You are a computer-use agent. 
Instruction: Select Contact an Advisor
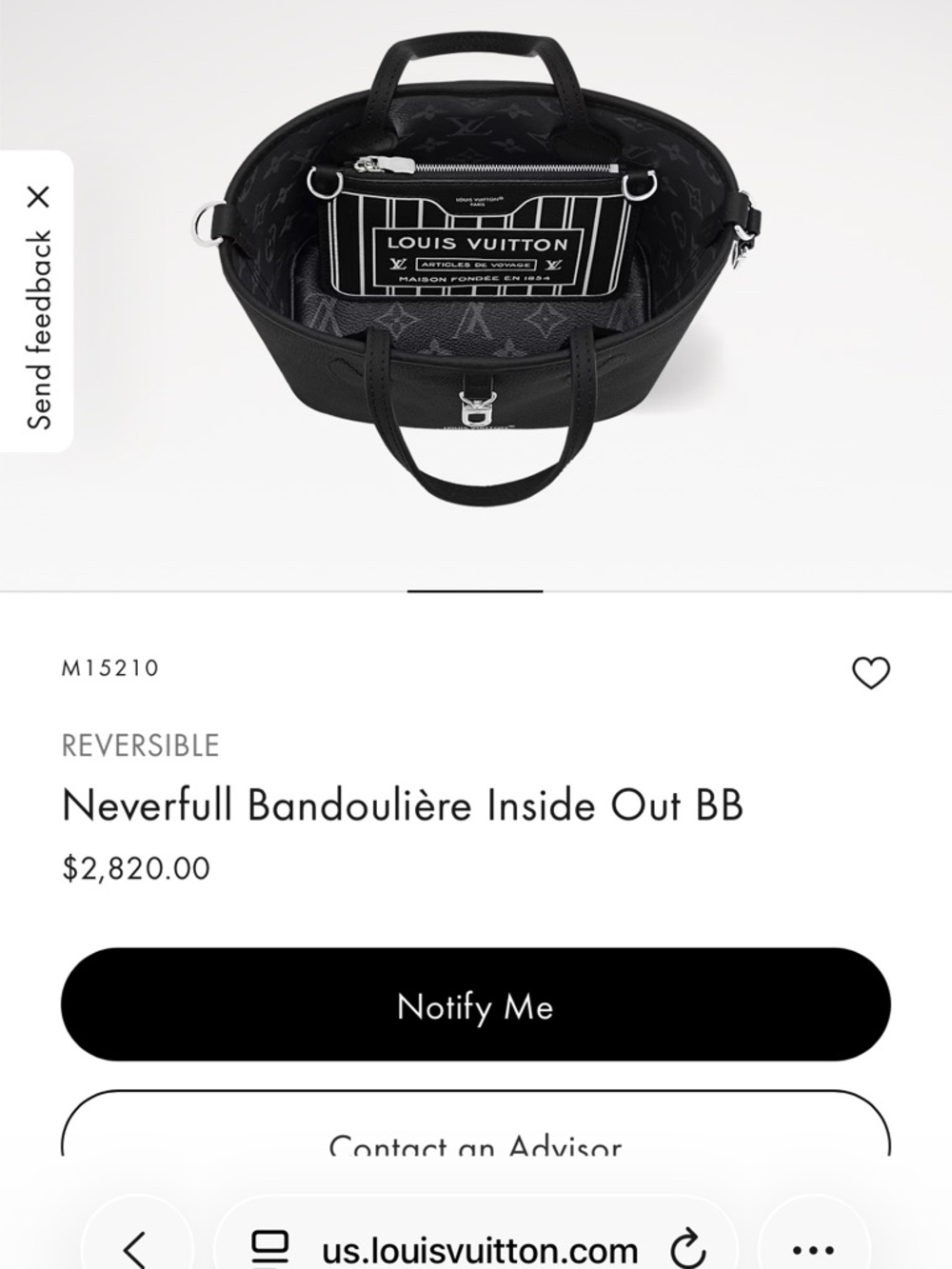pos(476,1141)
